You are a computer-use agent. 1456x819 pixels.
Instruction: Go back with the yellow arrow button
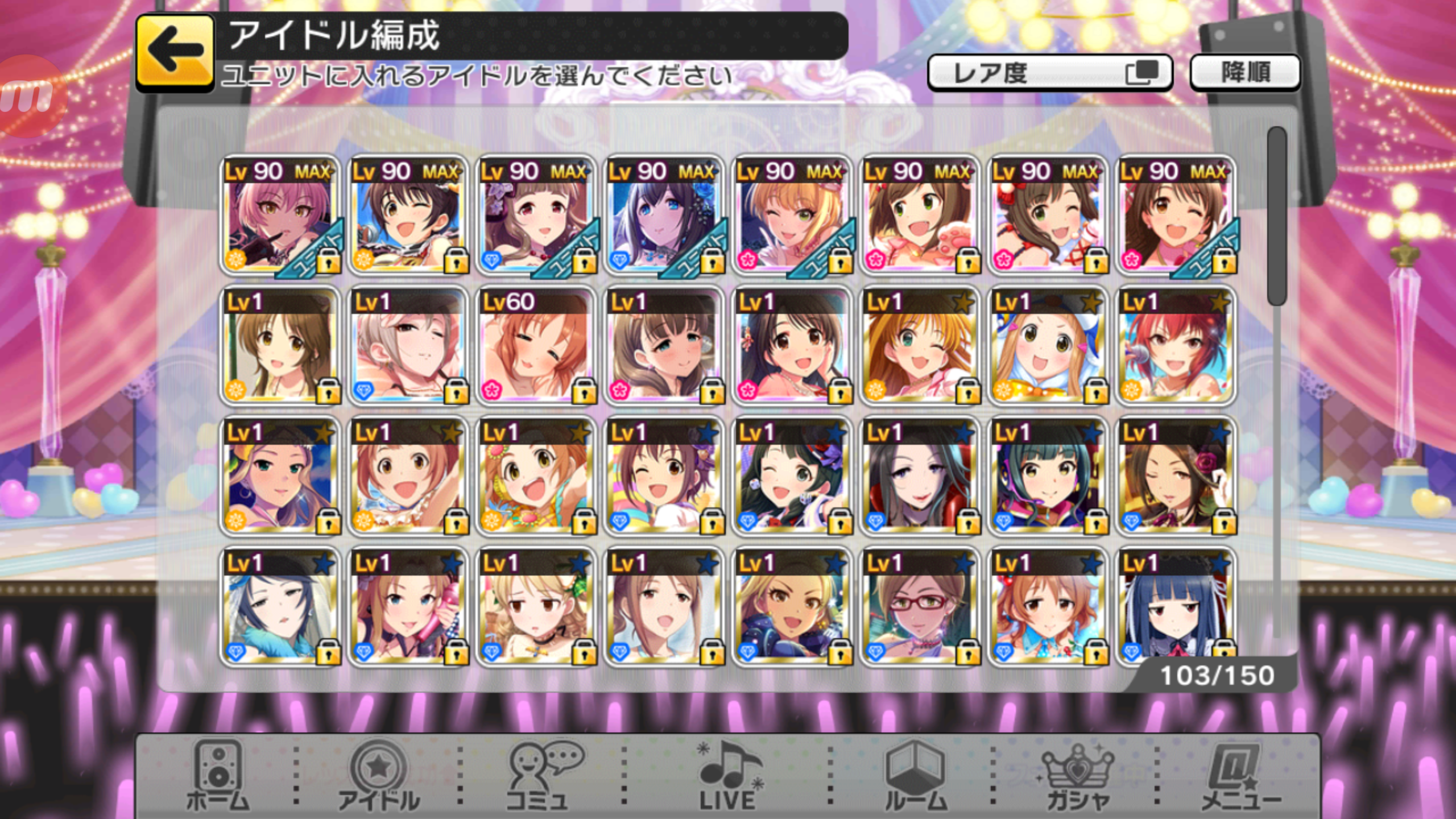coord(175,52)
